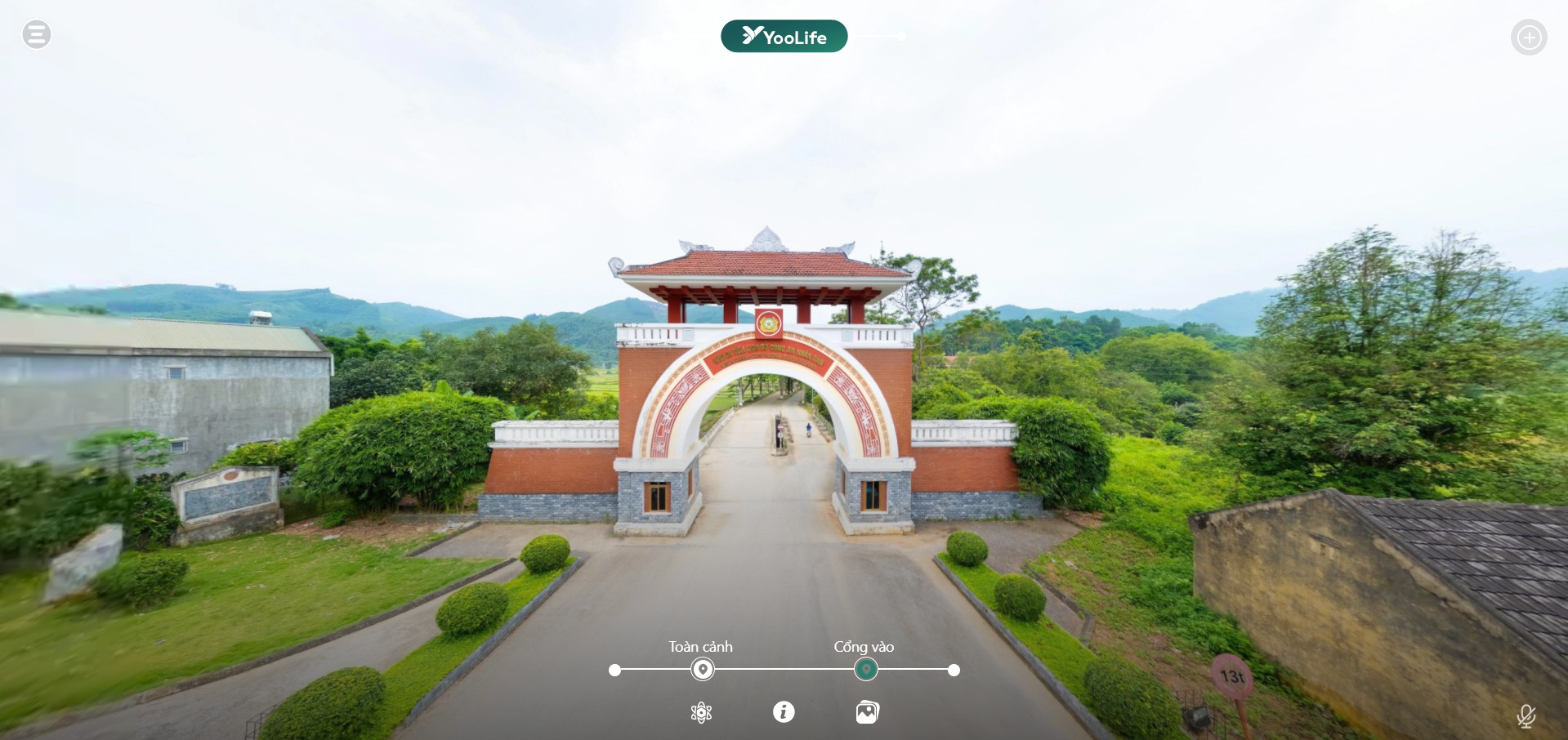Tap the plus circle icon
This screenshot has width=1568, height=740.
[x=1528, y=37]
